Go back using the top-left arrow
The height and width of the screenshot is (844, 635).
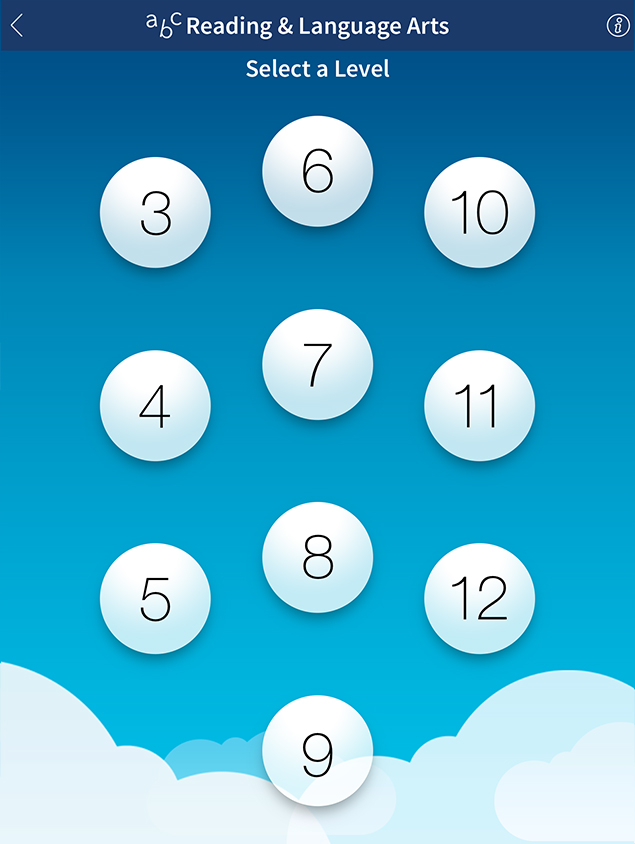pyautogui.click(x=17, y=26)
